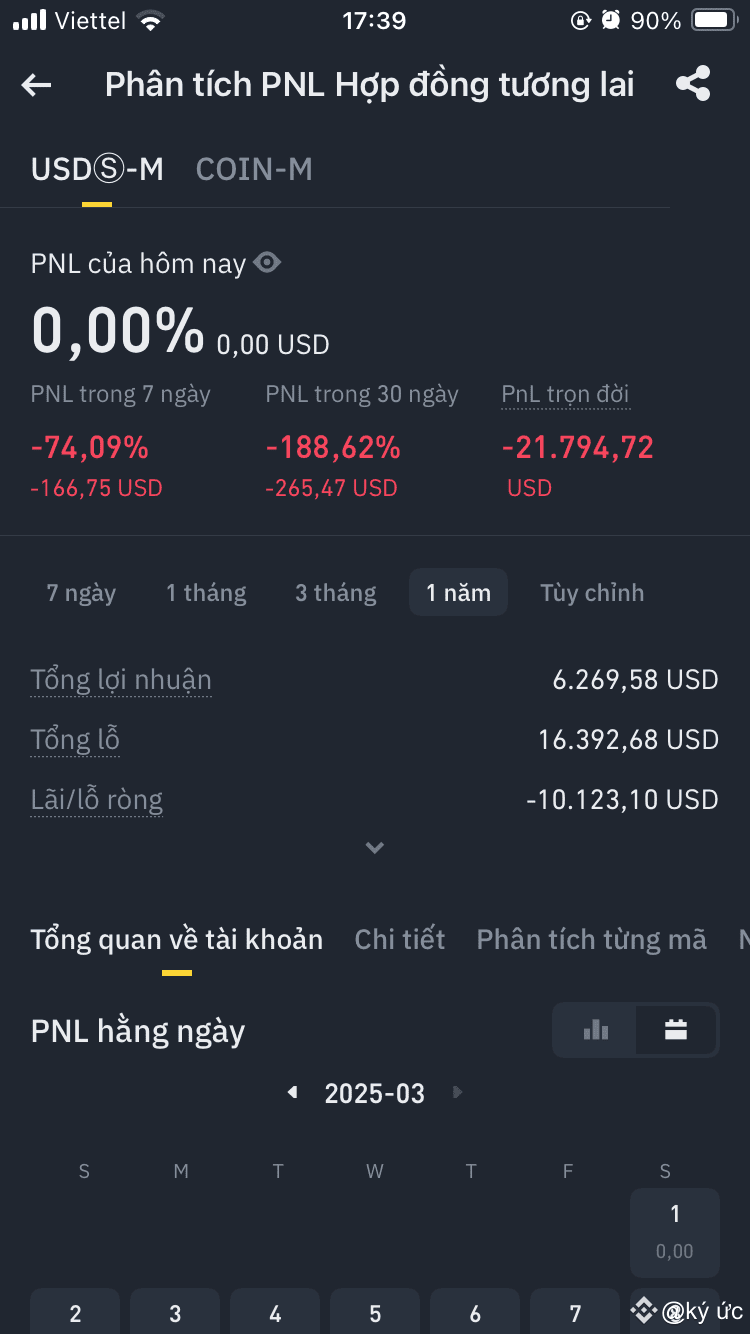Hide today's PNL with the eye icon
The width and height of the screenshot is (750, 1334).
pos(267,263)
